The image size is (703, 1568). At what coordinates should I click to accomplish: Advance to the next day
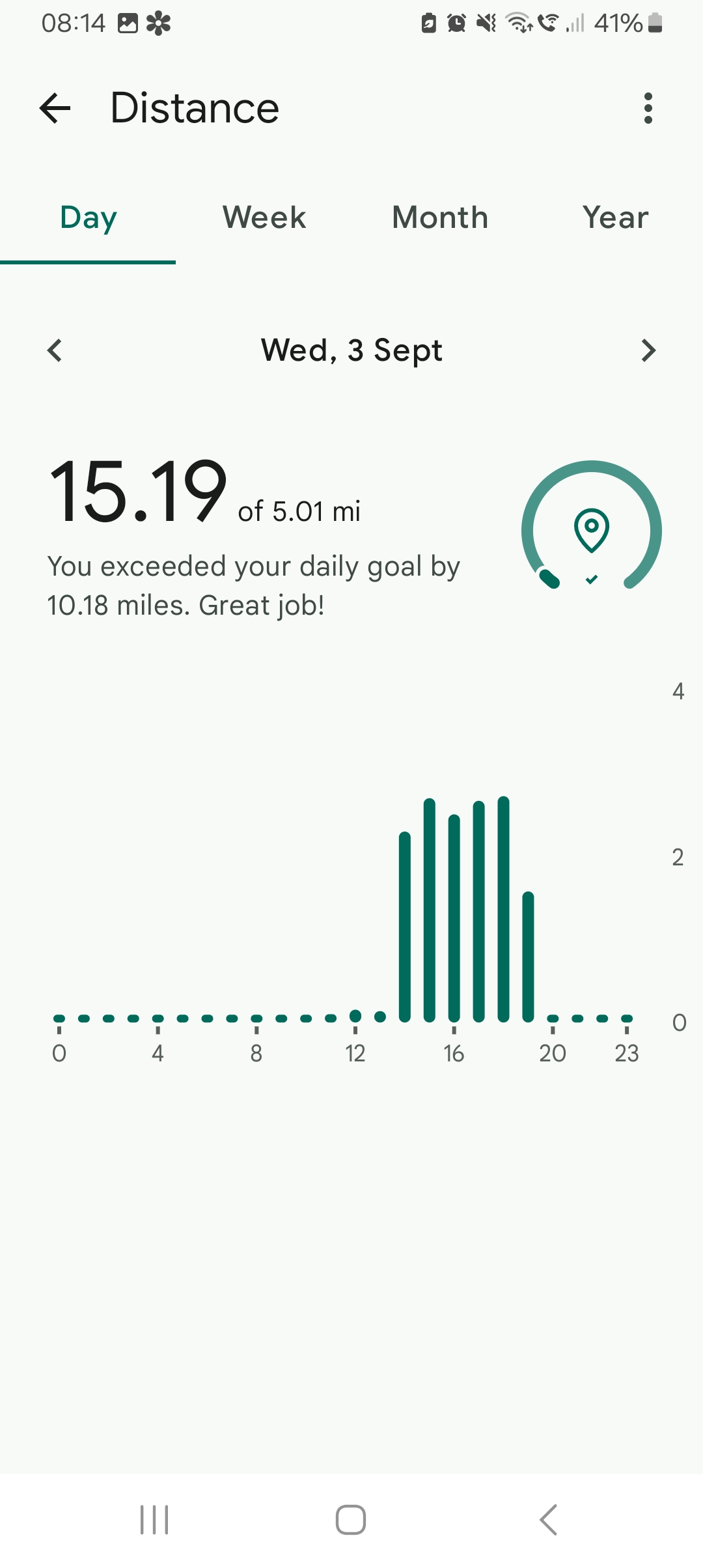[648, 350]
